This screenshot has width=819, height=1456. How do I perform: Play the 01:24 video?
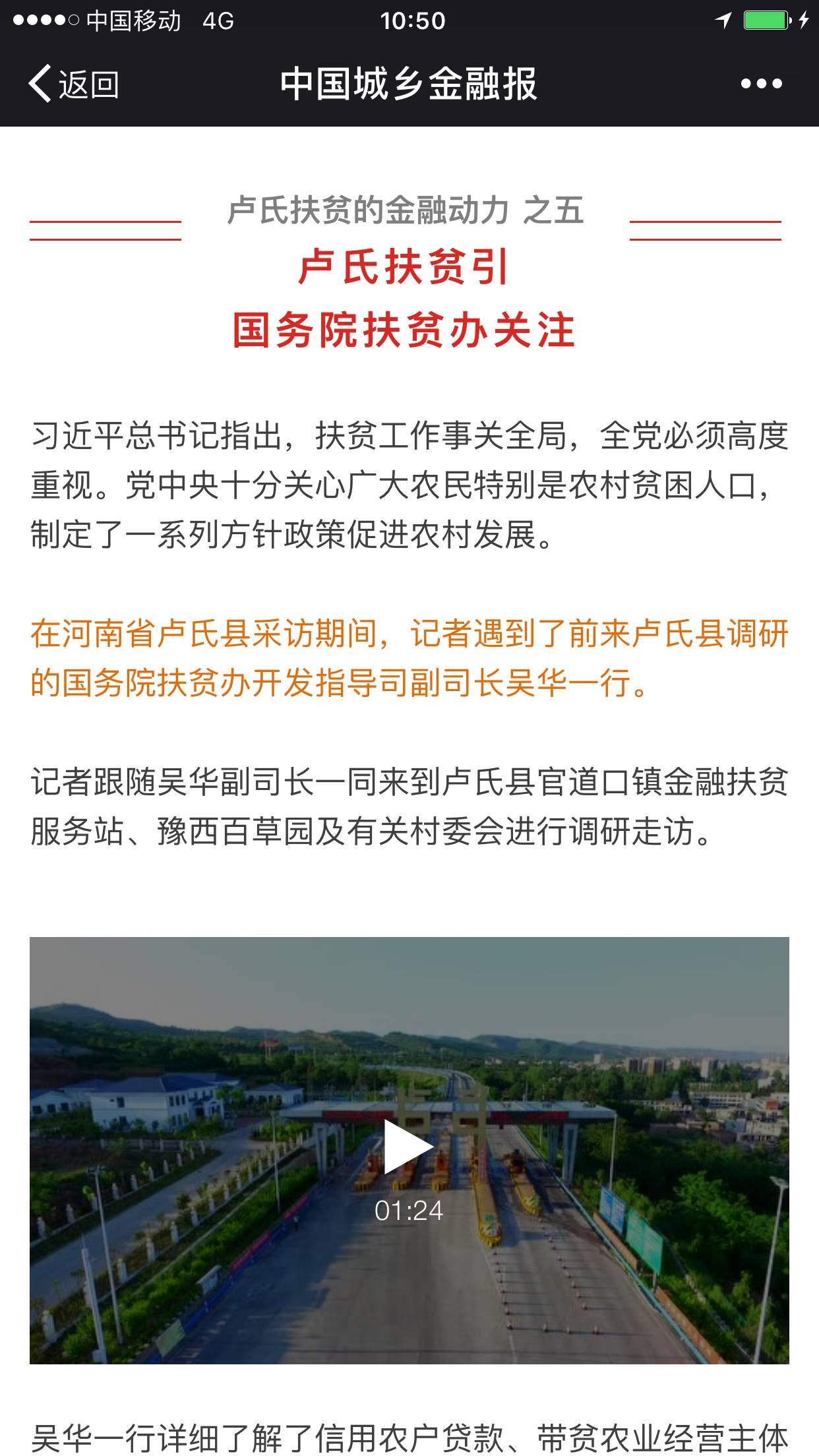(x=409, y=1147)
